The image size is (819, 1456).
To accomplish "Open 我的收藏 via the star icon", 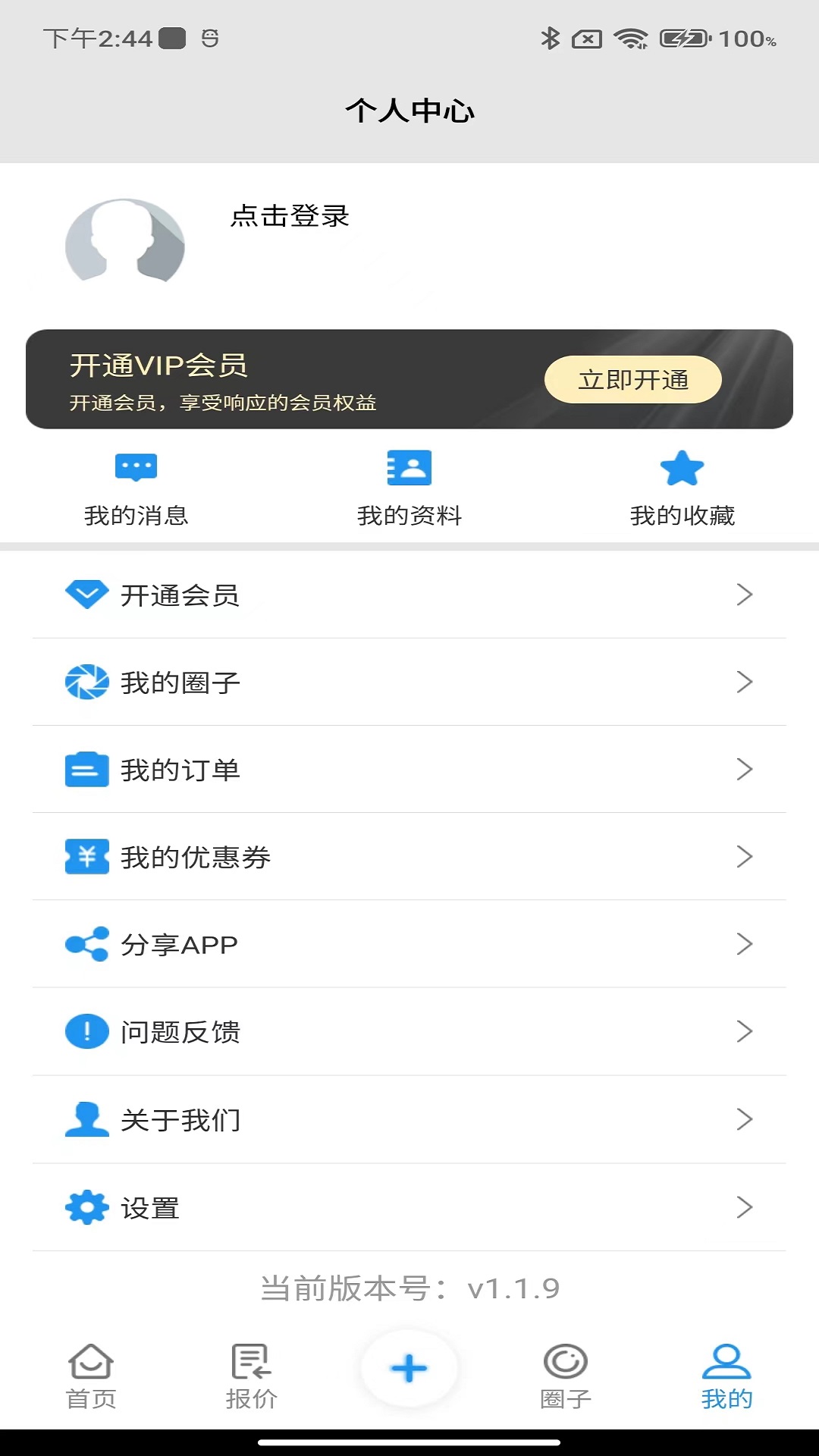I will [x=682, y=468].
